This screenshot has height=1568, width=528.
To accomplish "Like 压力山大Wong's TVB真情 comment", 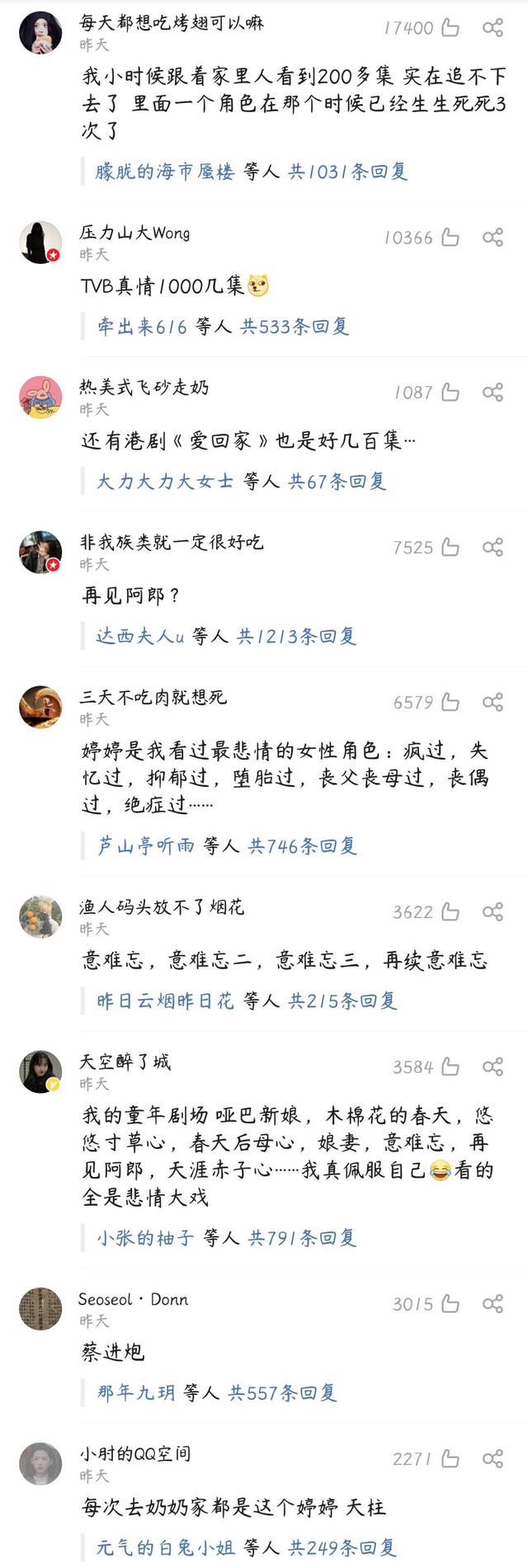I will pyautogui.click(x=450, y=238).
